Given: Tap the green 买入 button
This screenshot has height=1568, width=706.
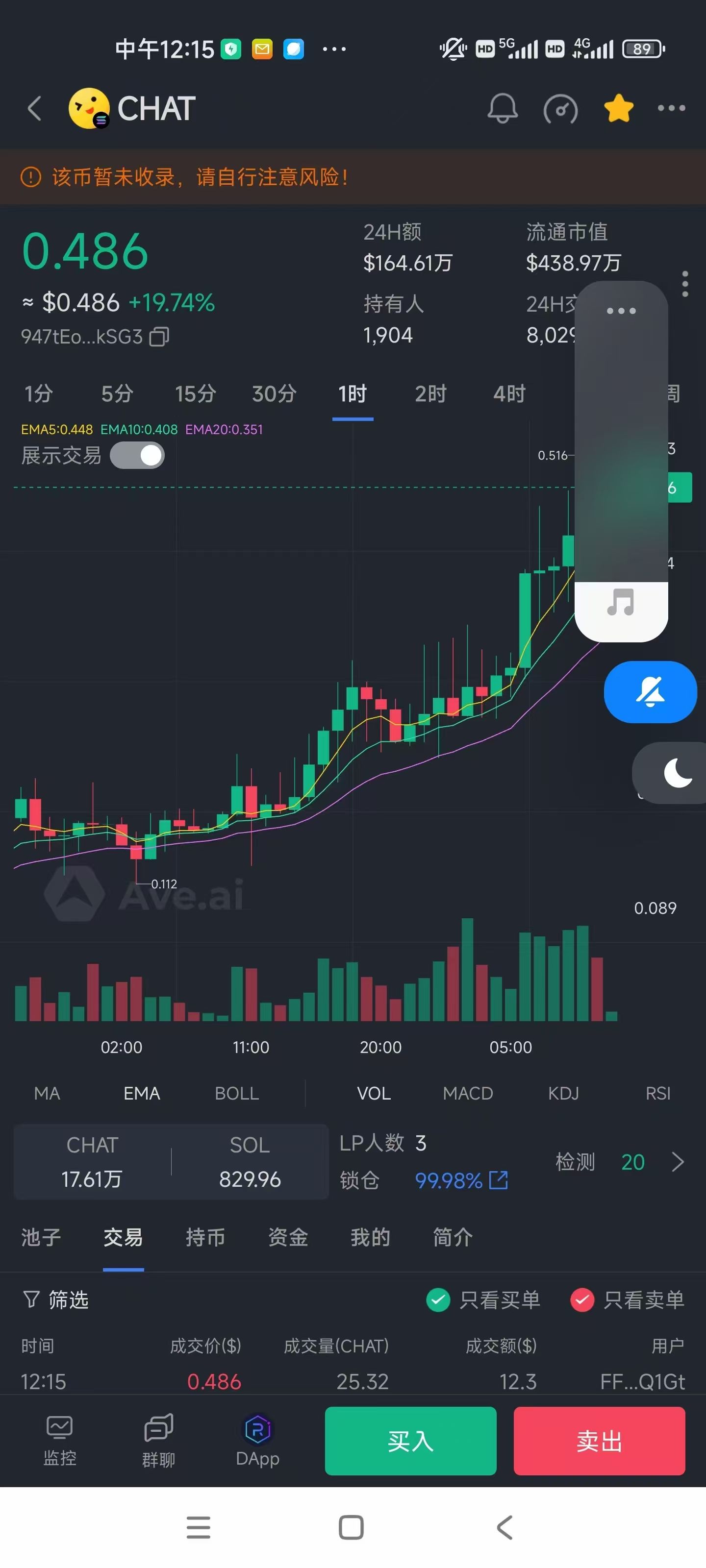Looking at the screenshot, I should 410,1440.
